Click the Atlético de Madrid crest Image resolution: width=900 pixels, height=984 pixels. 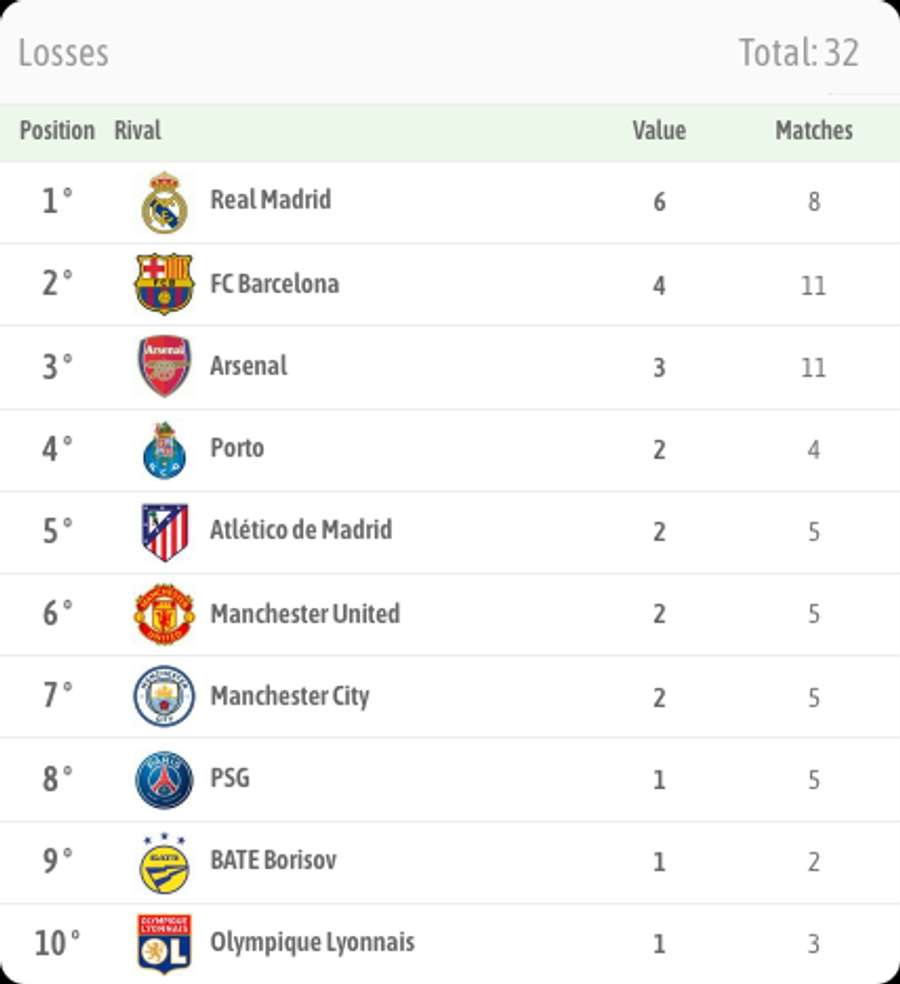163,530
